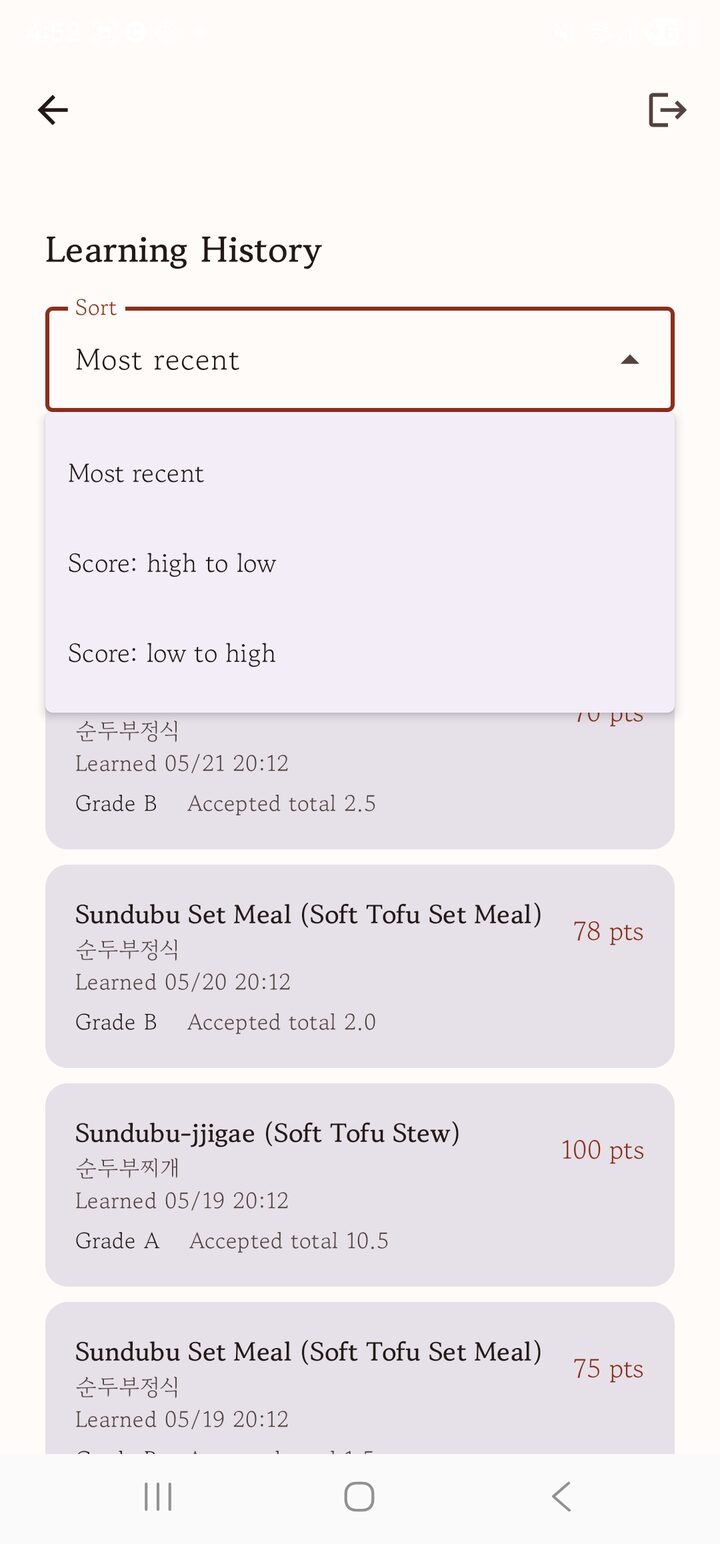The image size is (720, 1544).
Task: Select the Most recent sort option
Action: click(360, 473)
